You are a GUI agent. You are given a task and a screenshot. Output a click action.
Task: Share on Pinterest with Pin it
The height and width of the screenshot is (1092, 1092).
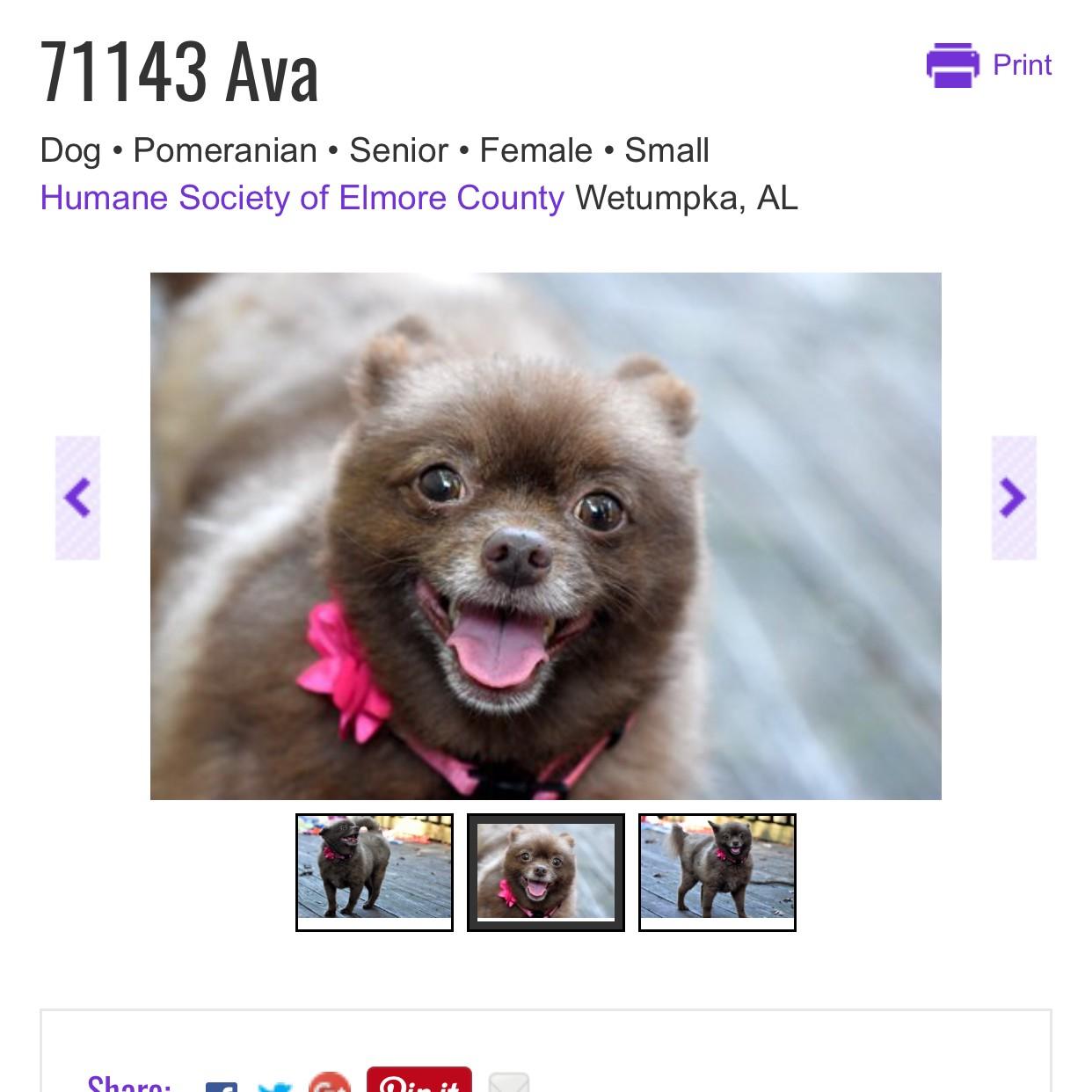point(419,1082)
